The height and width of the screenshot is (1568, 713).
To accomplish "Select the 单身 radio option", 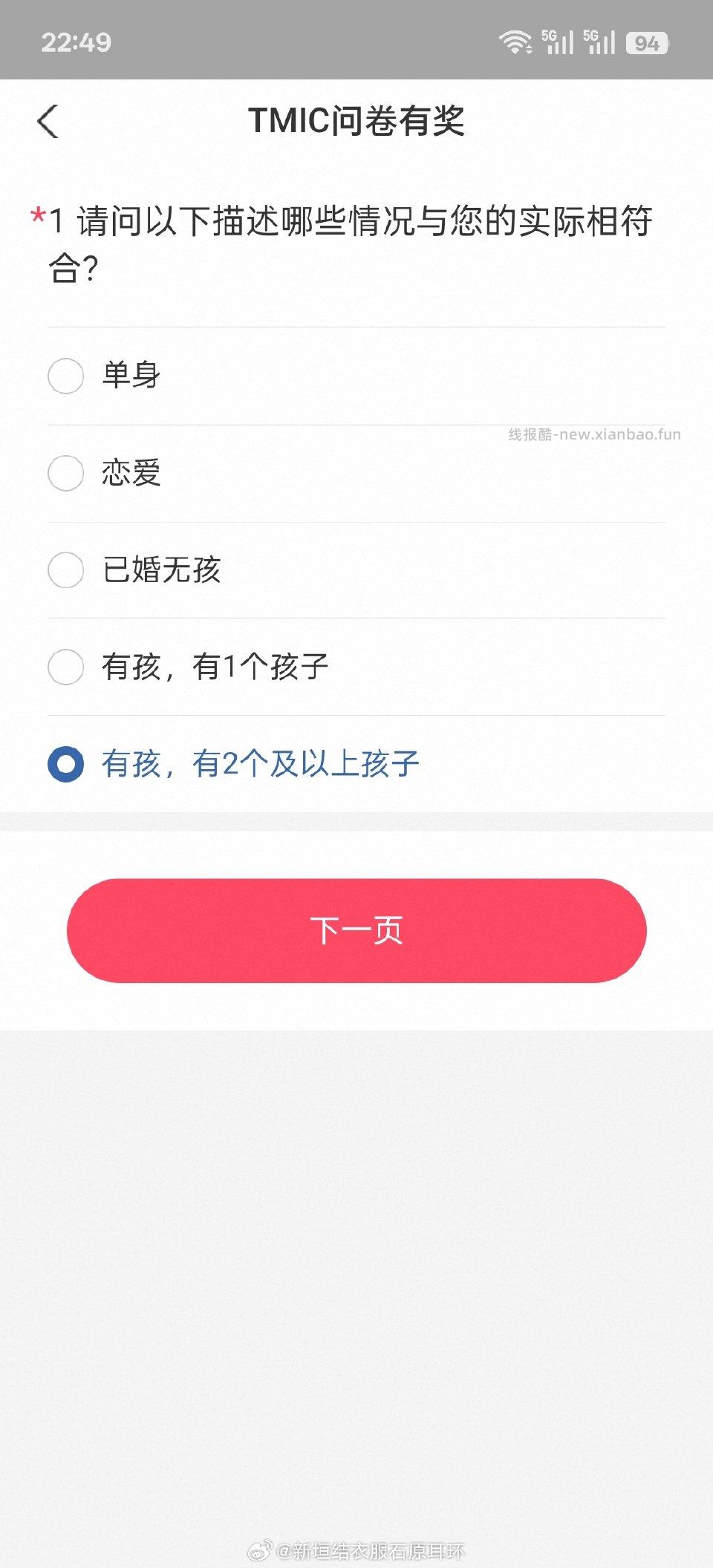I will 65,376.
